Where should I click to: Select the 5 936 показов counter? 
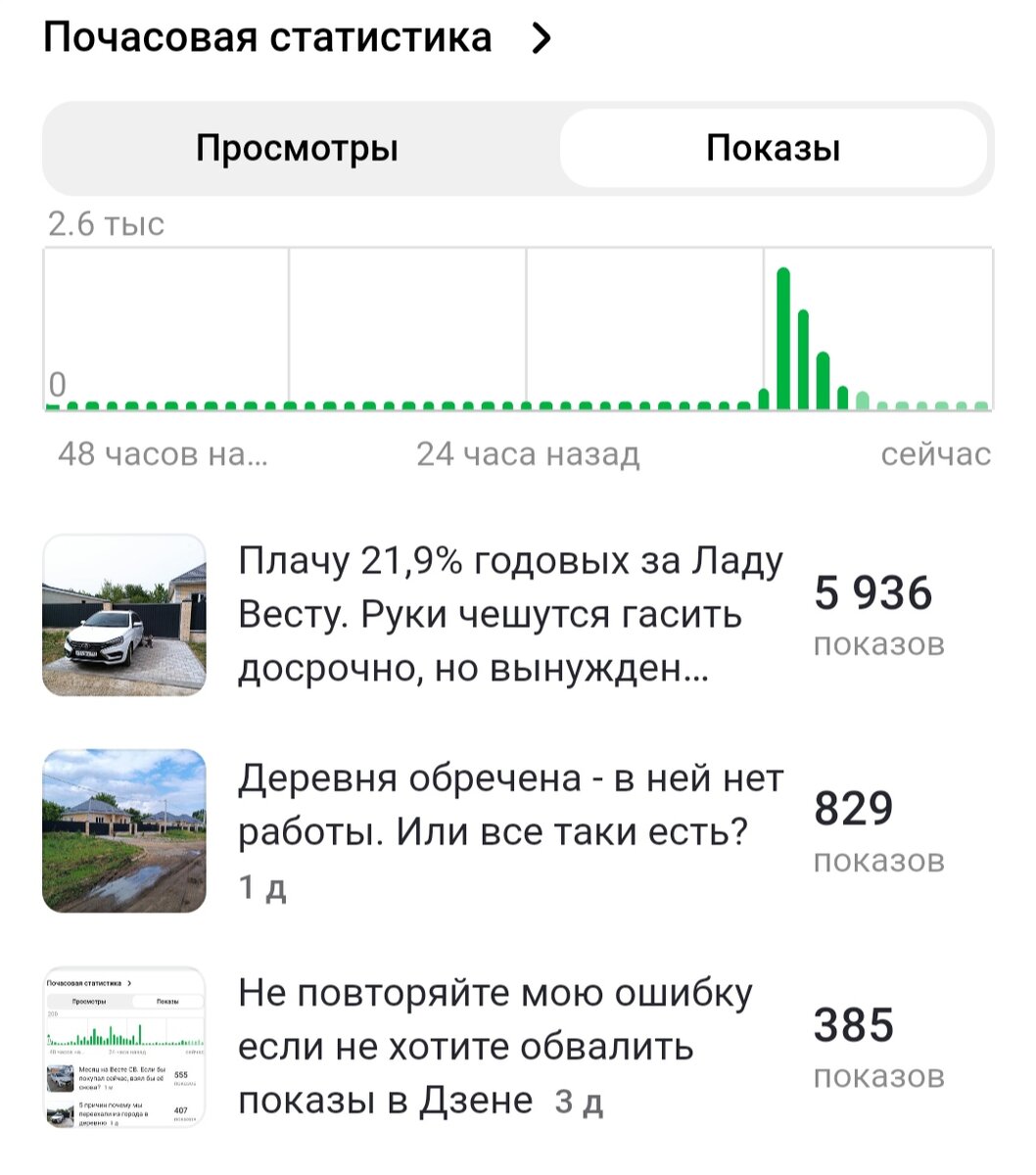click(x=876, y=607)
